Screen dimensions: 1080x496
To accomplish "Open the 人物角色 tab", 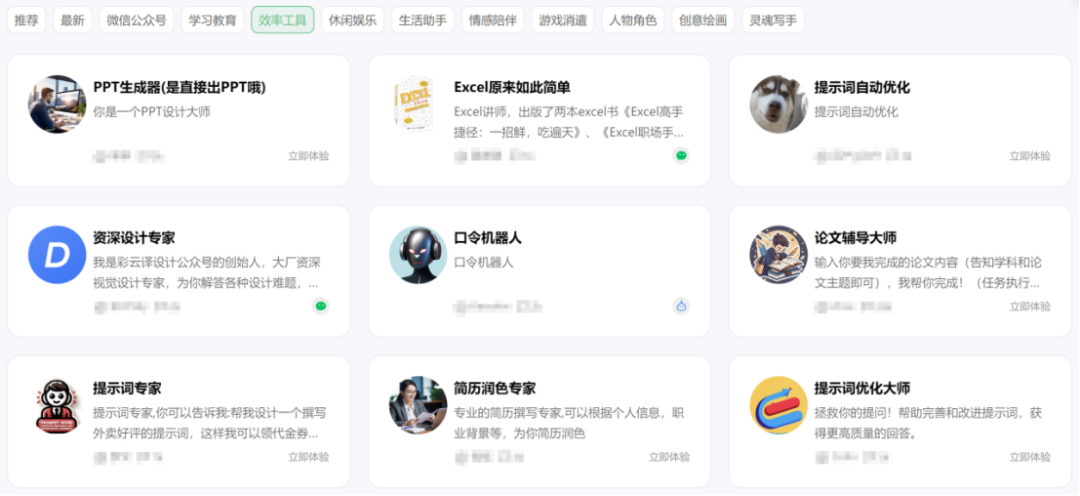I will [633, 20].
